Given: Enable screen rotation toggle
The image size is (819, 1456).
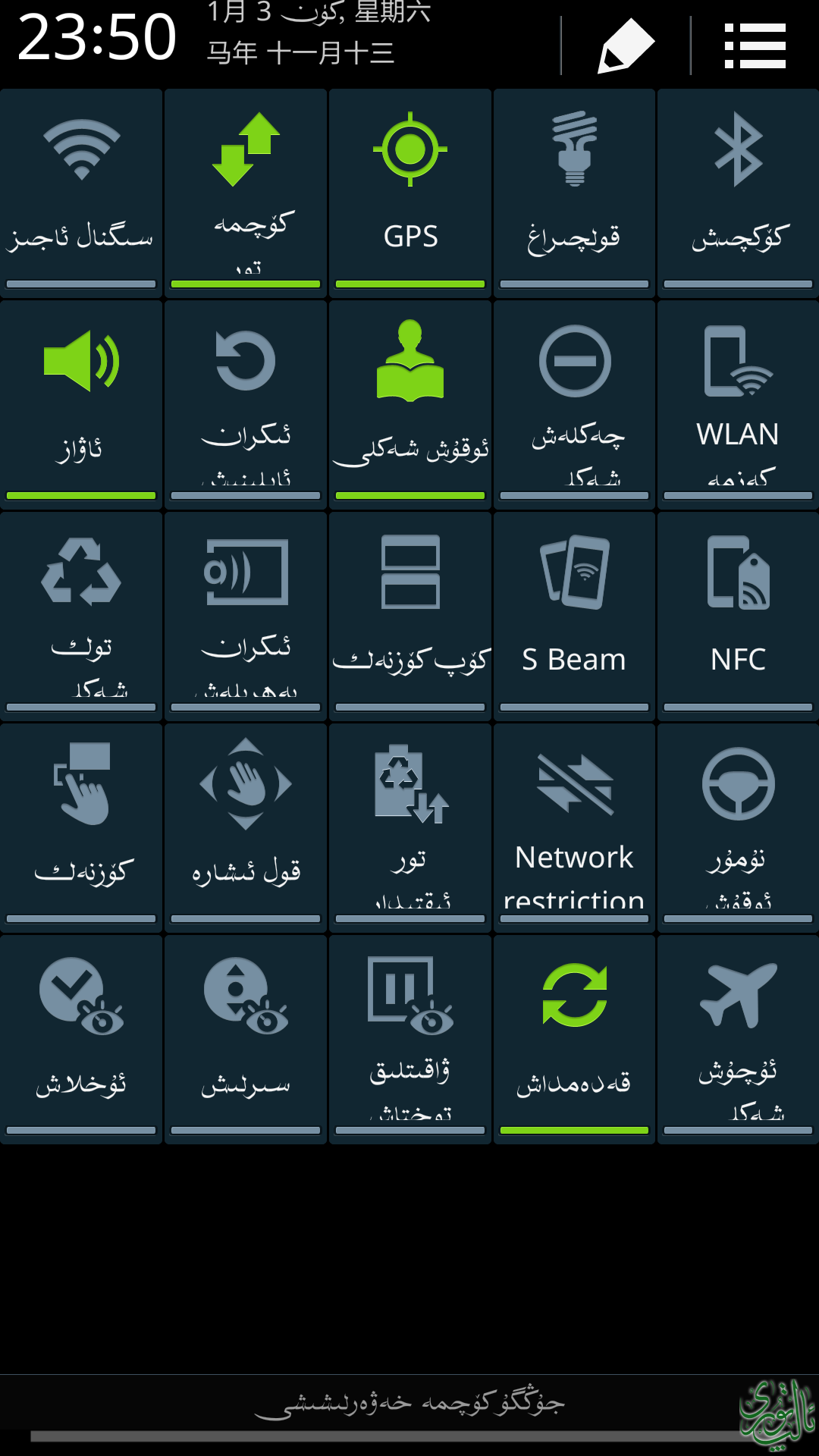Looking at the screenshot, I should click(x=246, y=402).
